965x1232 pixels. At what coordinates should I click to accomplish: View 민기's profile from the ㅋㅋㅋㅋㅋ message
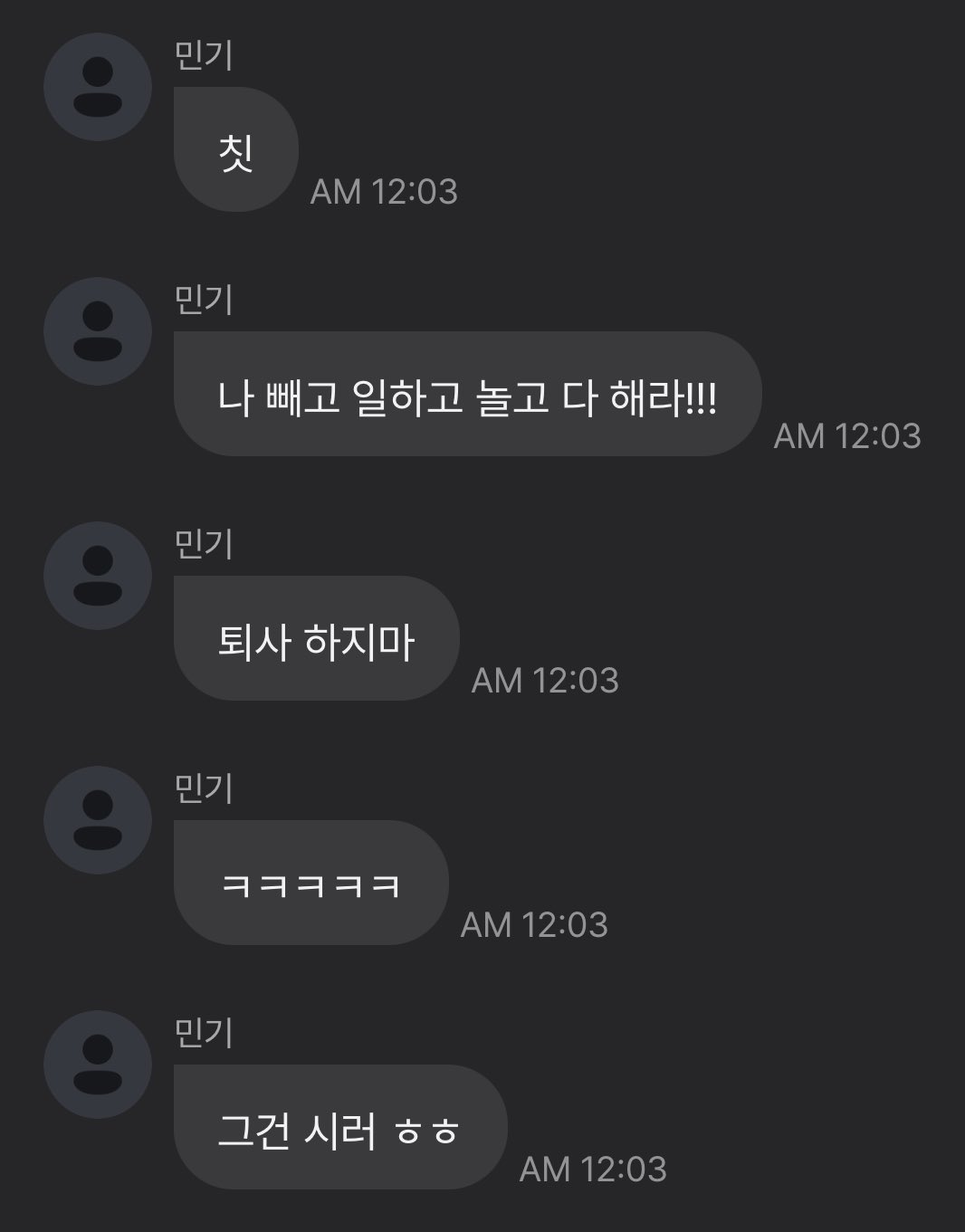point(97,820)
